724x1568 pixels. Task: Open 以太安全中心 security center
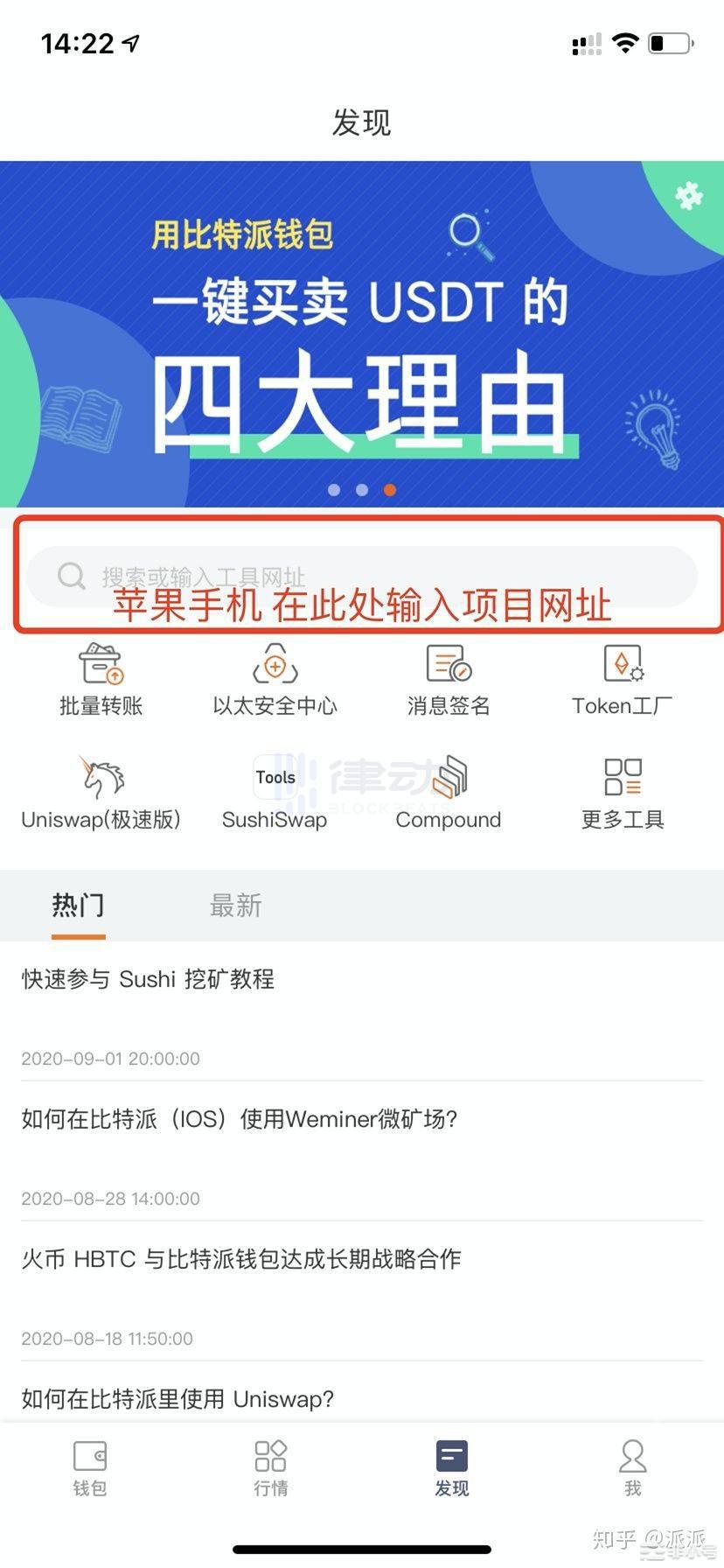tap(275, 680)
